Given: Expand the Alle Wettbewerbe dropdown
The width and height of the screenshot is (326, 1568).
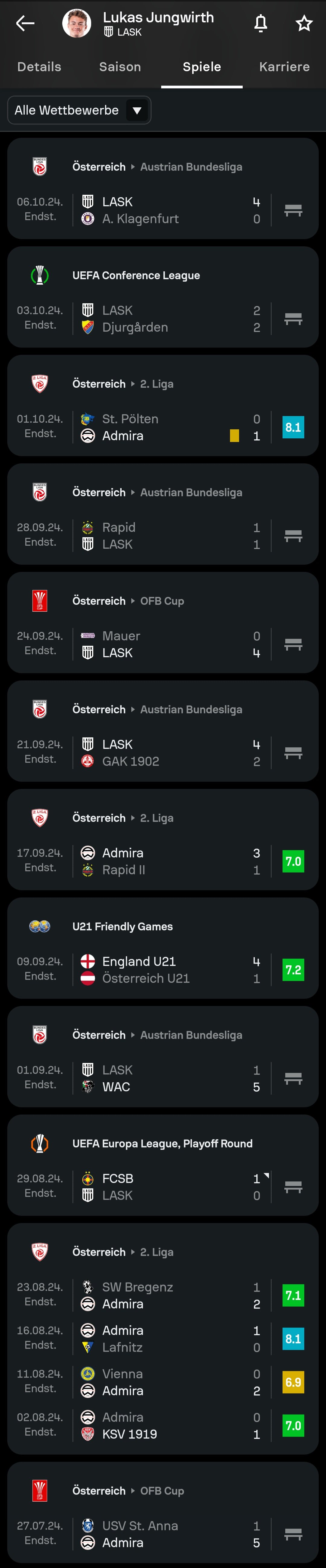Looking at the screenshot, I should (x=78, y=110).
